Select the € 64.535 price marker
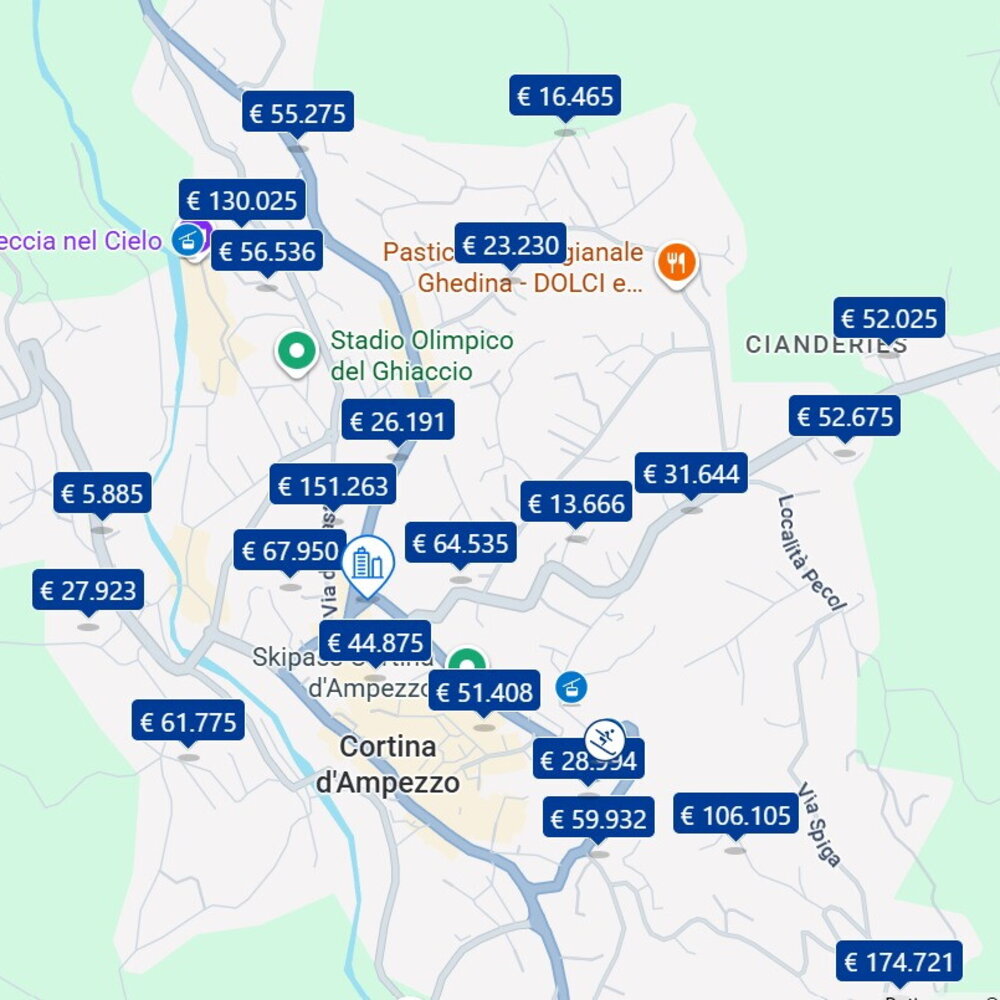The width and height of the screenshot is (1000, 1000). click(461, 544)
